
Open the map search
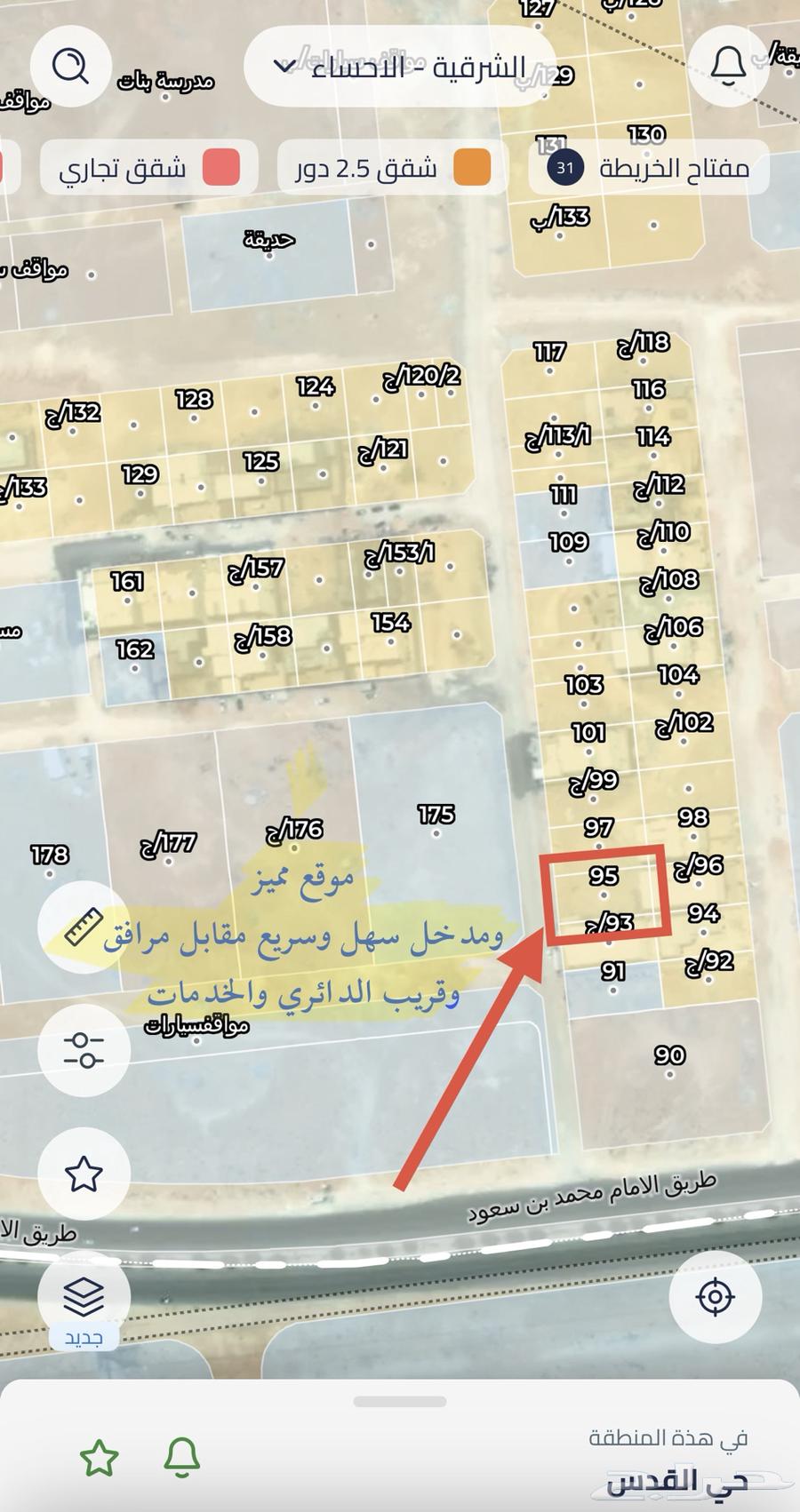[70, 66]
